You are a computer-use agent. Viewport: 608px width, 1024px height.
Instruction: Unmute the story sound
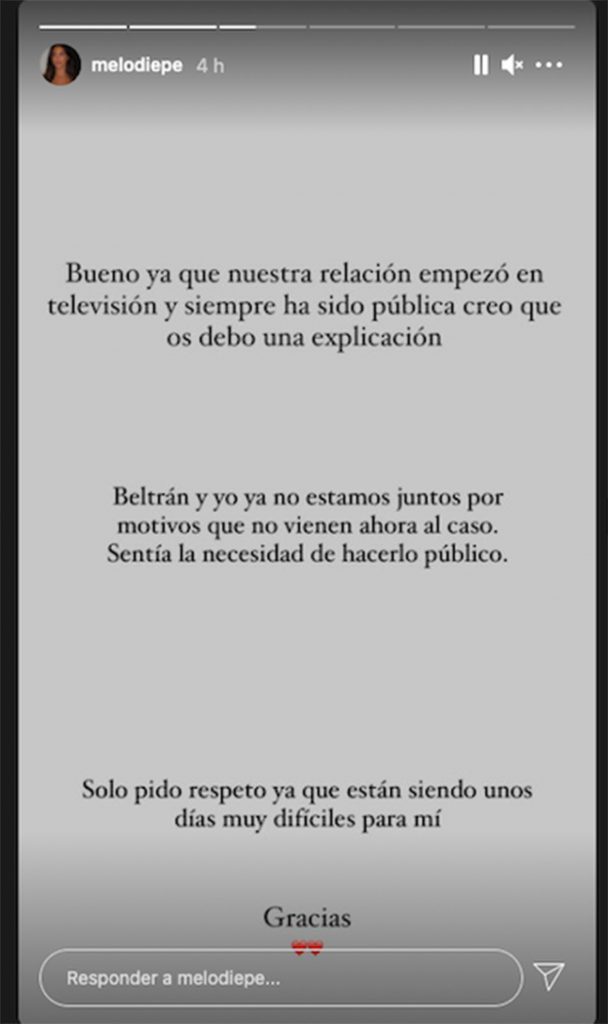pos(512,65)
